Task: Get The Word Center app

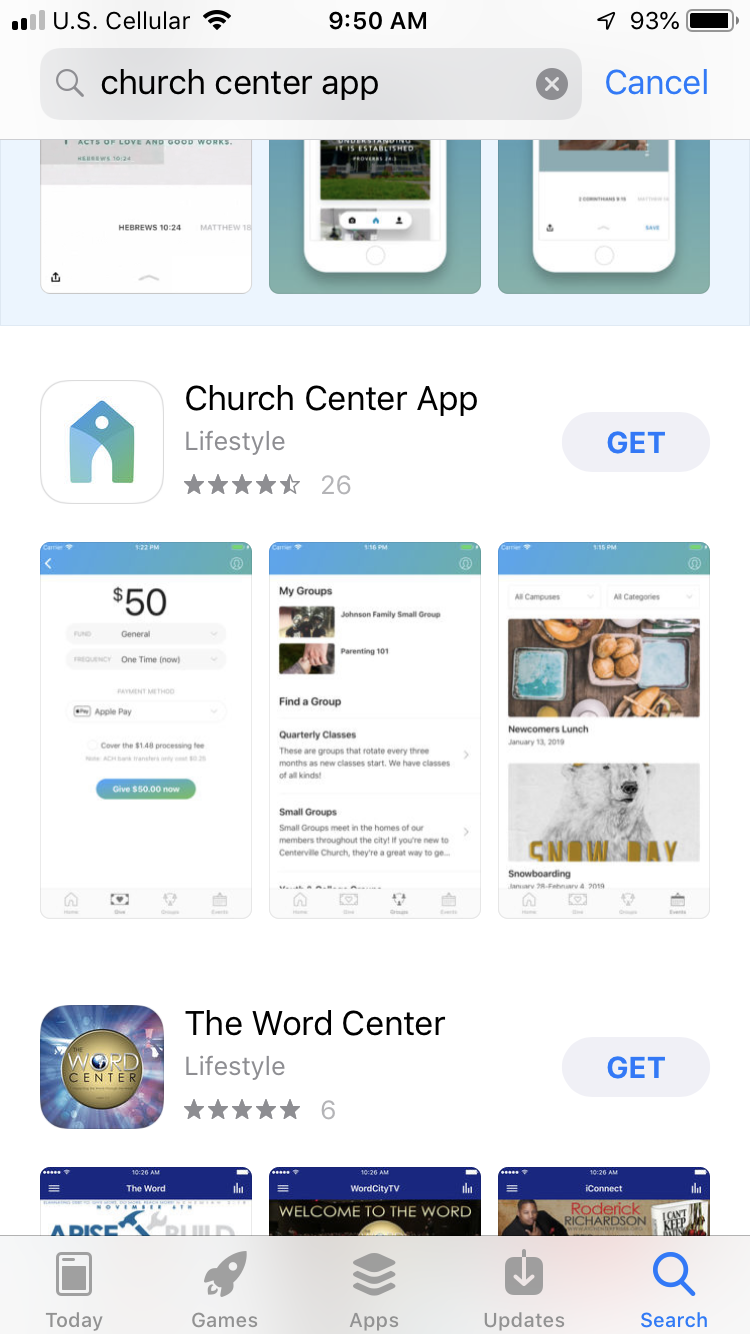Action: click(x=636, y=1067)
